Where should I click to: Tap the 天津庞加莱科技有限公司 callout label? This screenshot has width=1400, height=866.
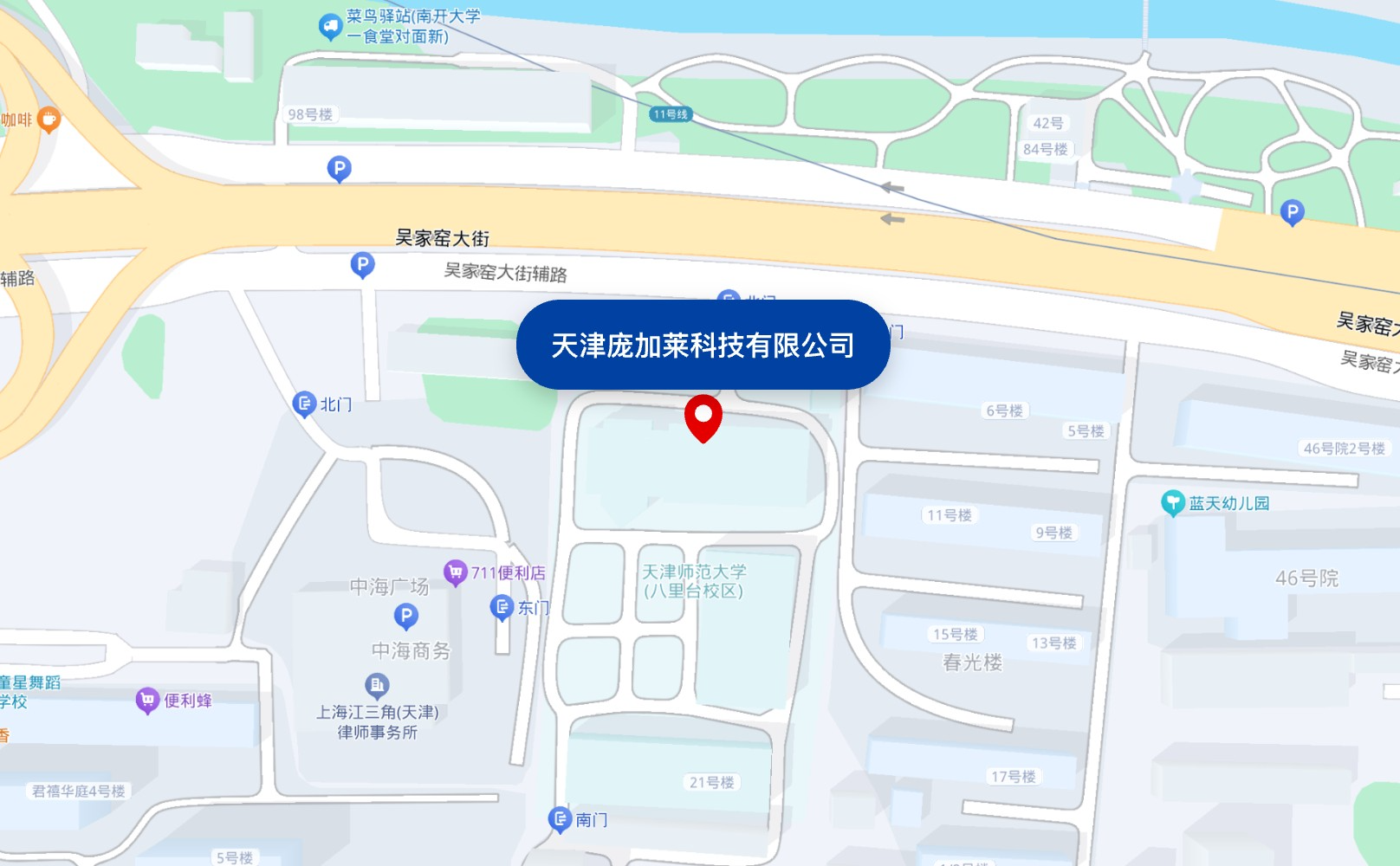point(703,345)
